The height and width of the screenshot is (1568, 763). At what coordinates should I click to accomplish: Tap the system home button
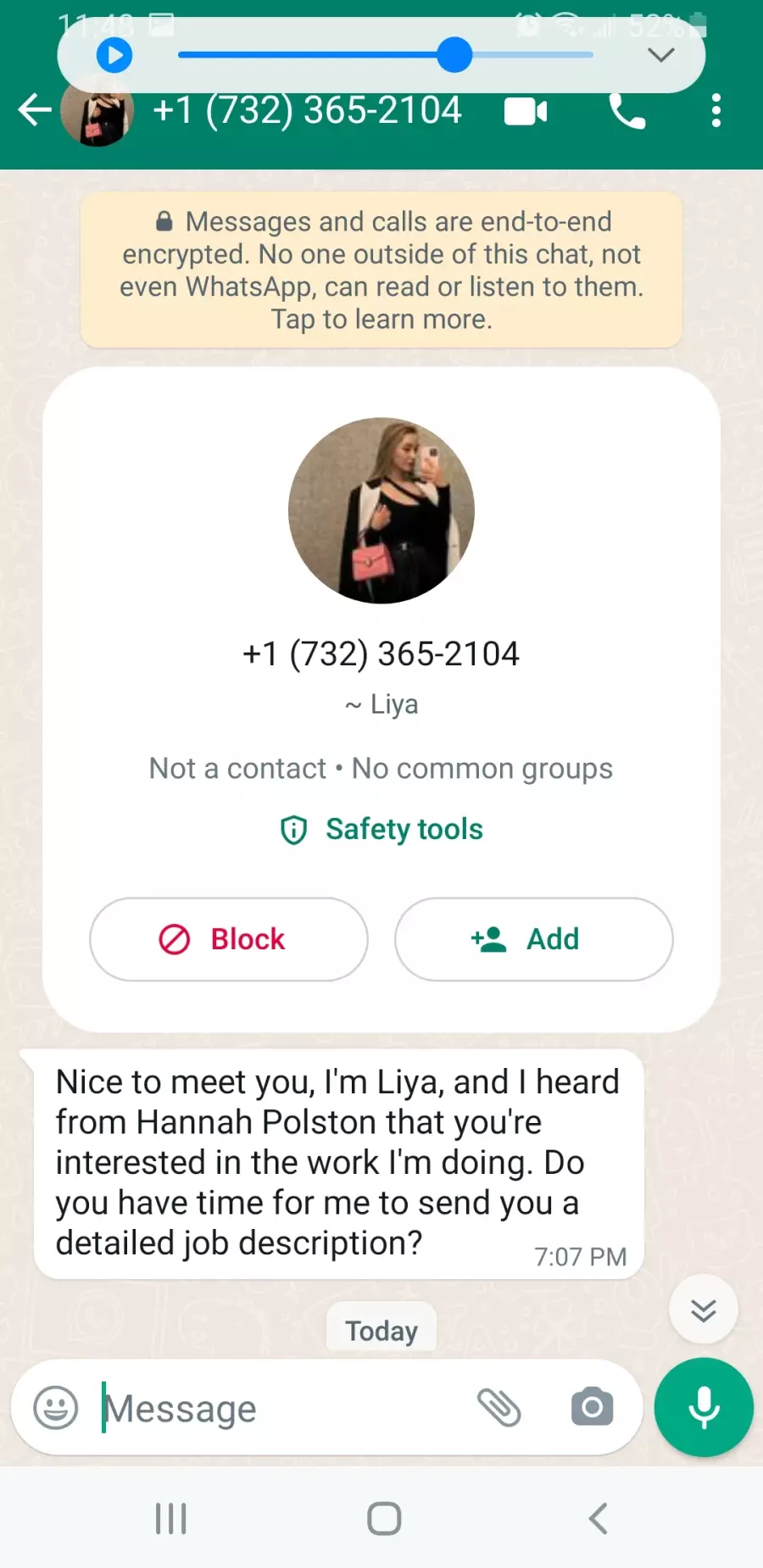[x=384, y=1518]
